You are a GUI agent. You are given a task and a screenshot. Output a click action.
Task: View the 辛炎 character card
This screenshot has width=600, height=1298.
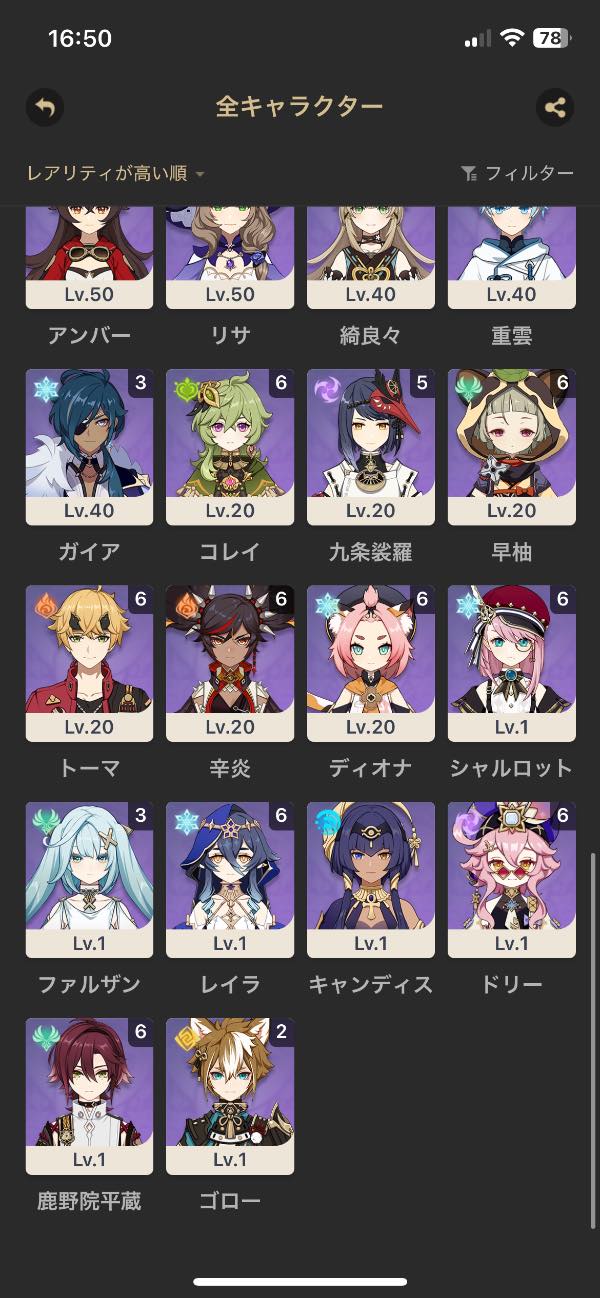click(230, 662)
